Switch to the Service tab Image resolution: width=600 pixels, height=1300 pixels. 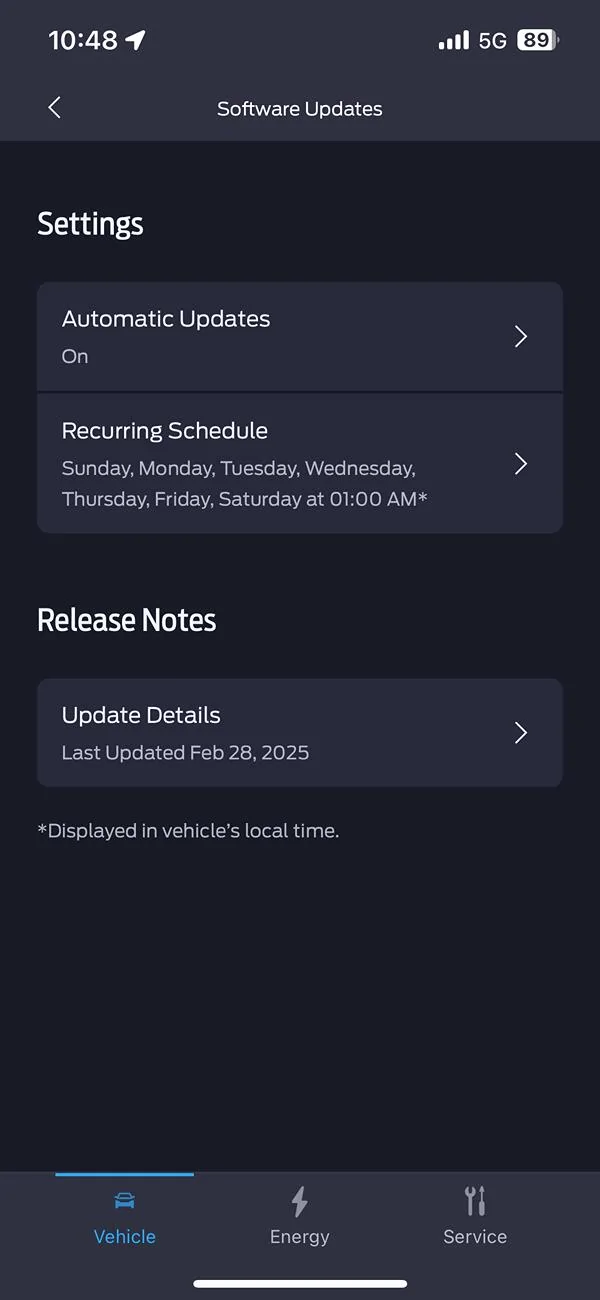[x=475, y=1217]
